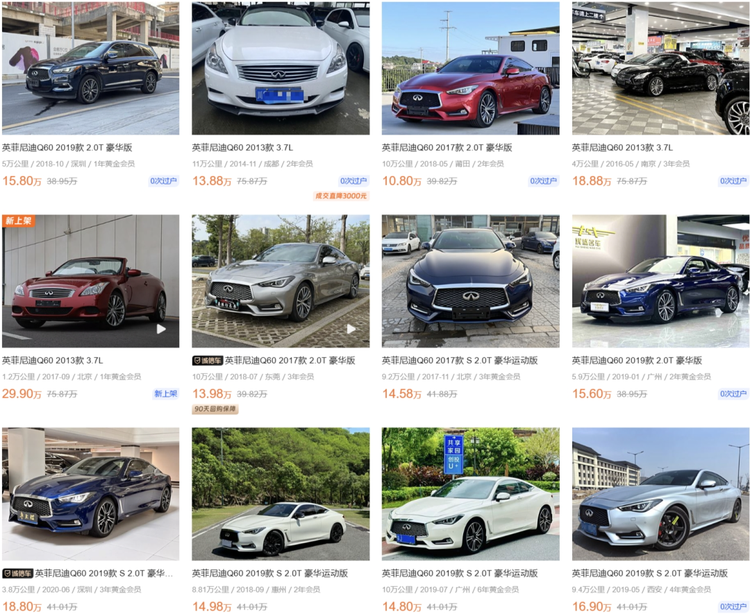750x614 pixels.
Task: View the 13.88万 Q60 3.7L in 成都
Action: 280,68
